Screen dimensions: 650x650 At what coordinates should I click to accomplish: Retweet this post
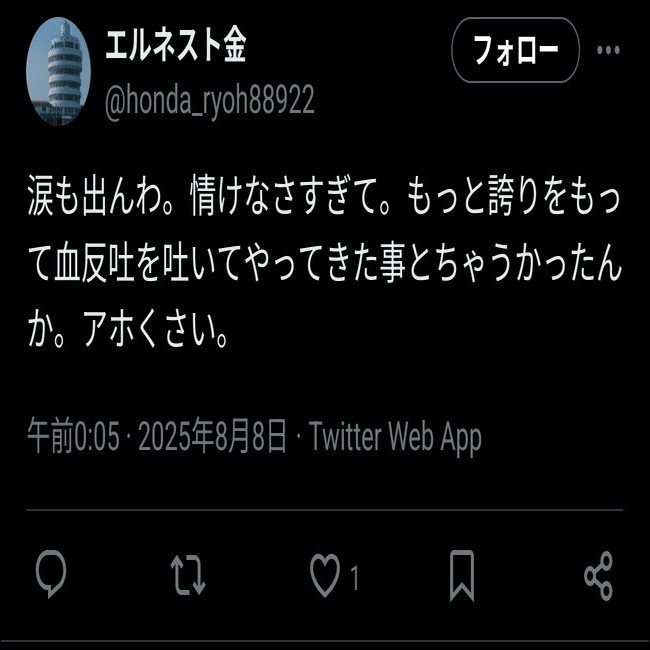tap(188, 576)
